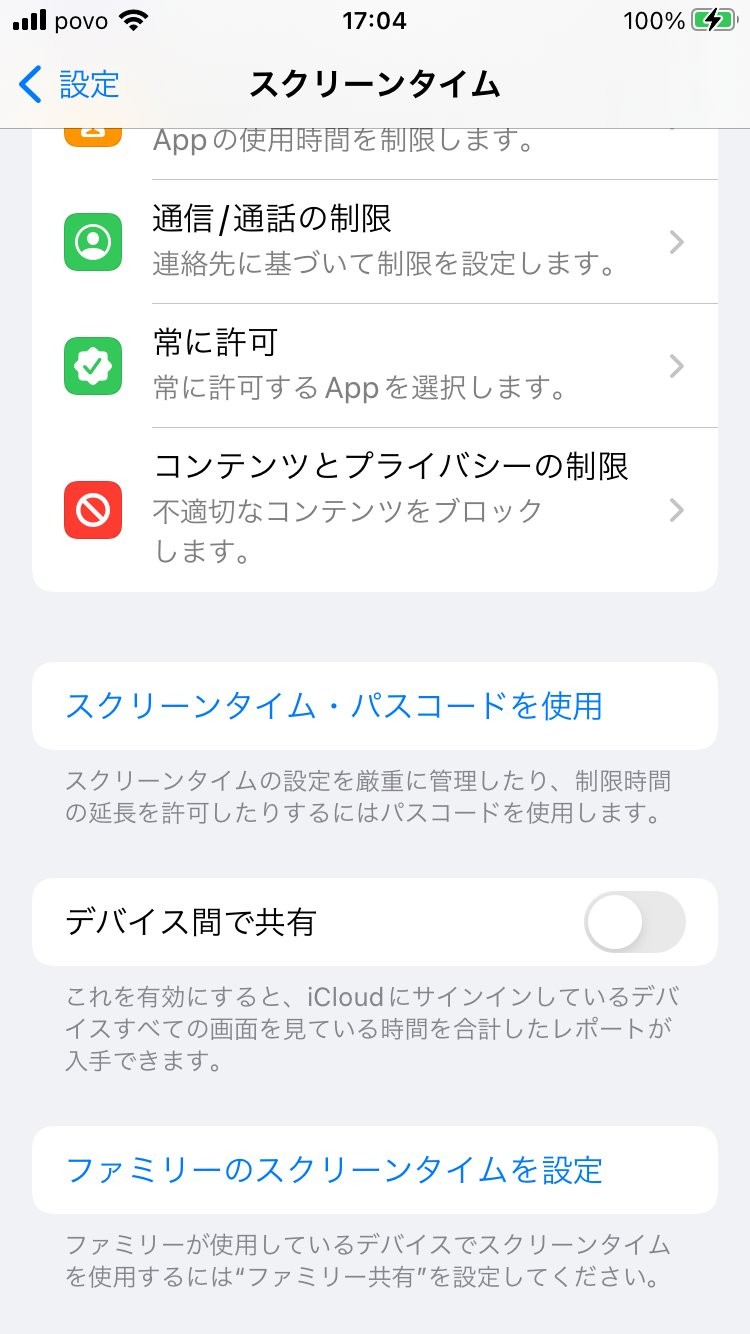Expand 通信/通話の制限 via its chevron
This screenshot has height=1334, width=750.
[x=677, y=242]
